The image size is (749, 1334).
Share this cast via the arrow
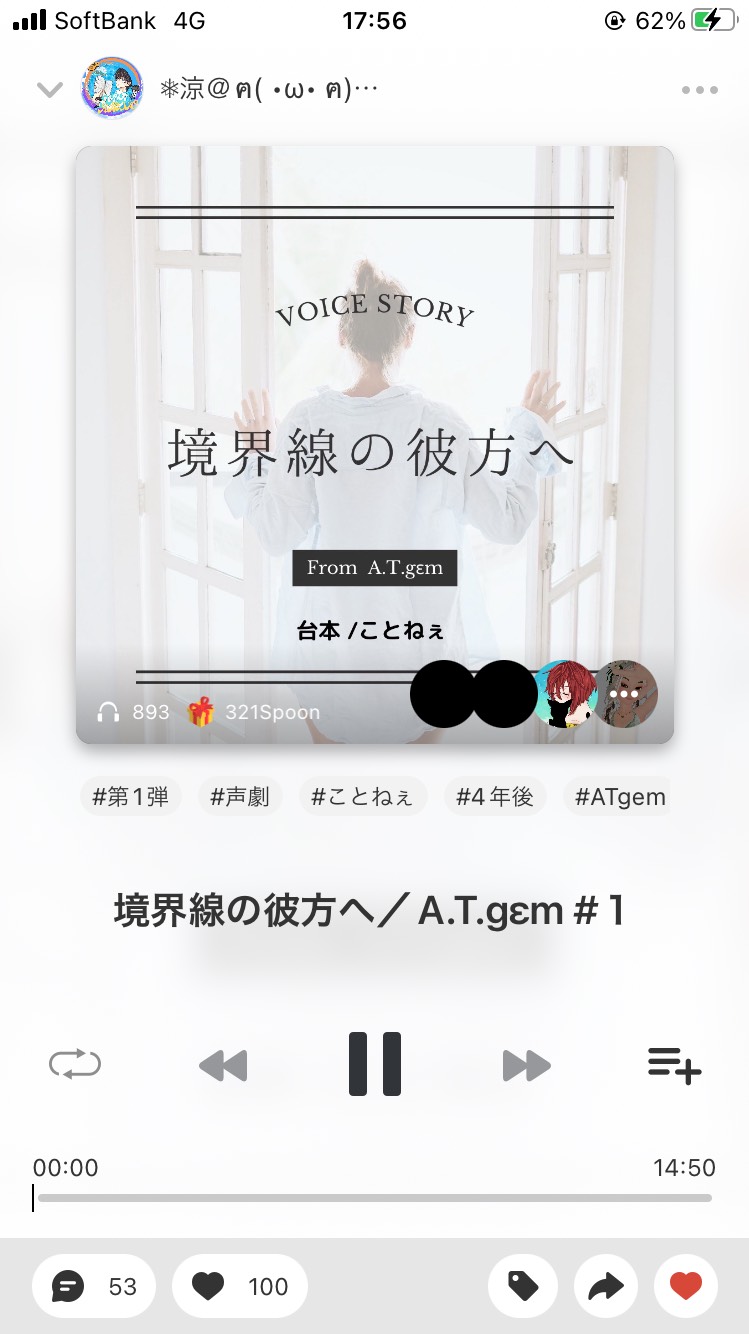click(x=606, y=1286)
